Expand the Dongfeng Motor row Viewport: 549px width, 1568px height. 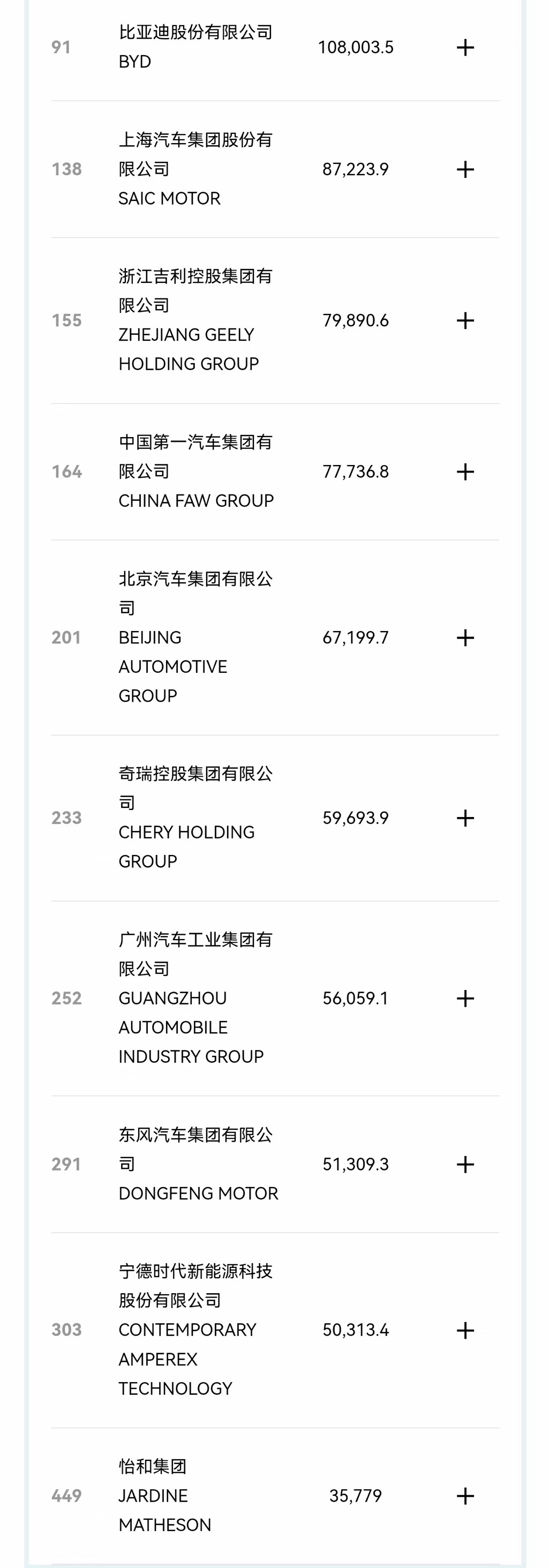coord(465,1165)
